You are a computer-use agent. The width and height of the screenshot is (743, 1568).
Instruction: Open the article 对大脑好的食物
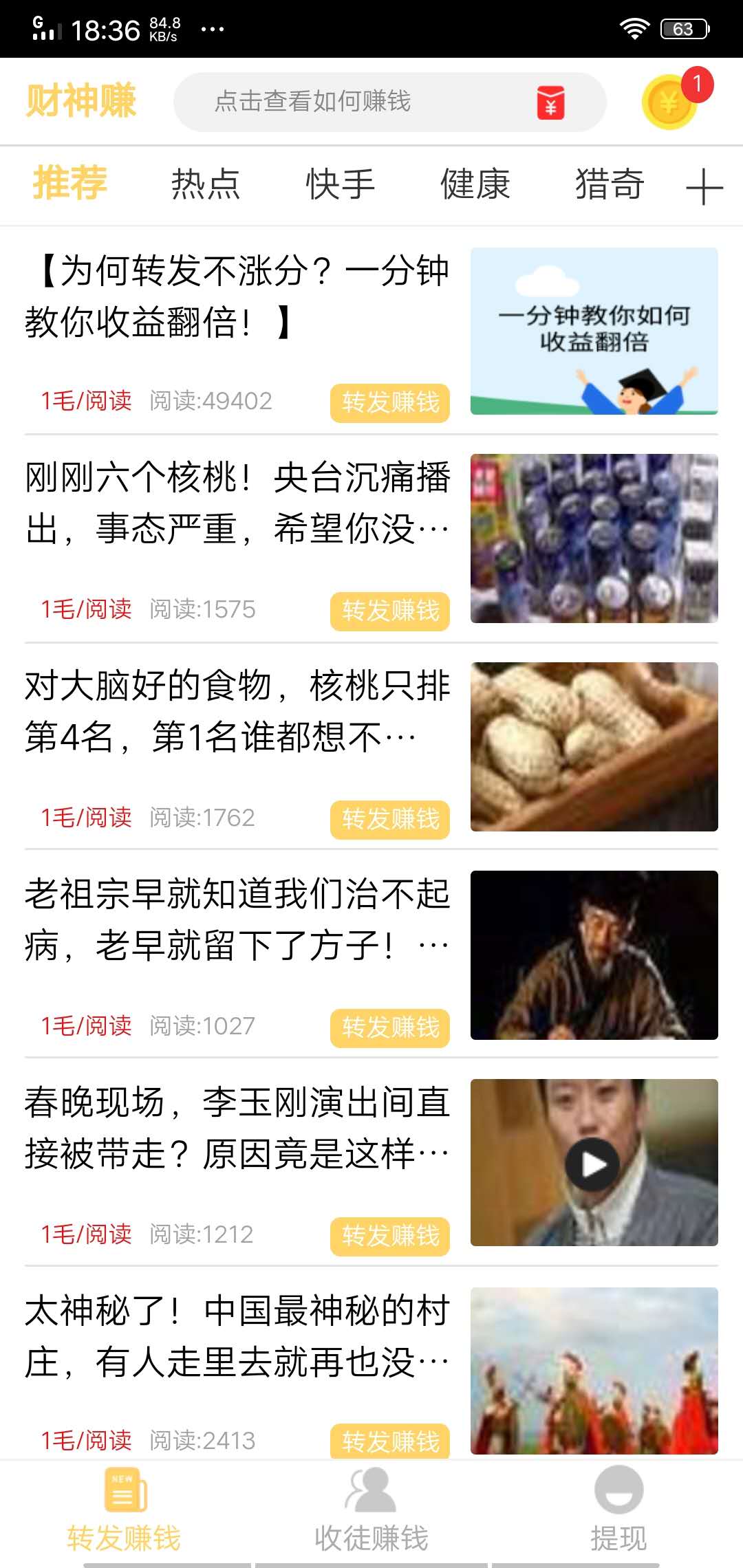point(237,711)
